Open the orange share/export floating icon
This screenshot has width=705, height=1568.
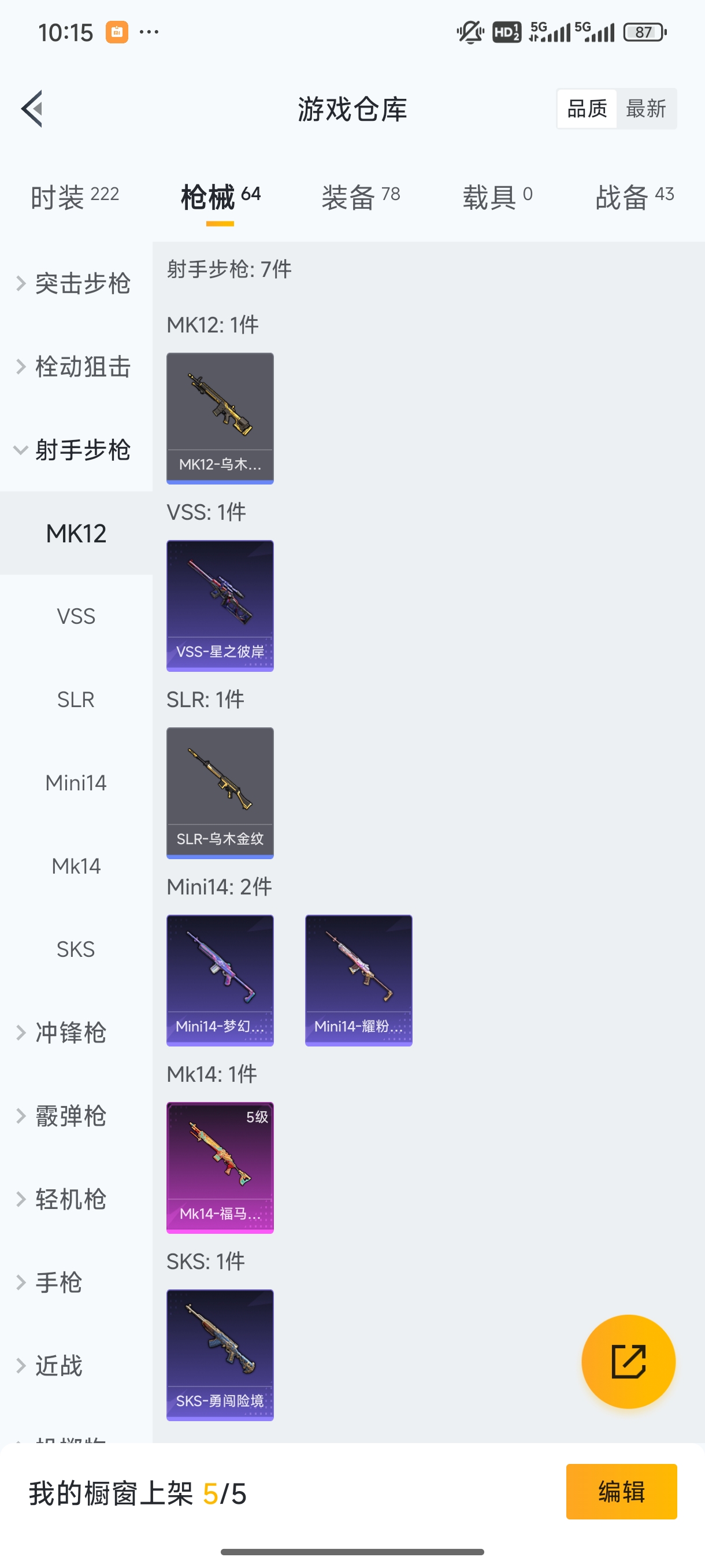628,1362
